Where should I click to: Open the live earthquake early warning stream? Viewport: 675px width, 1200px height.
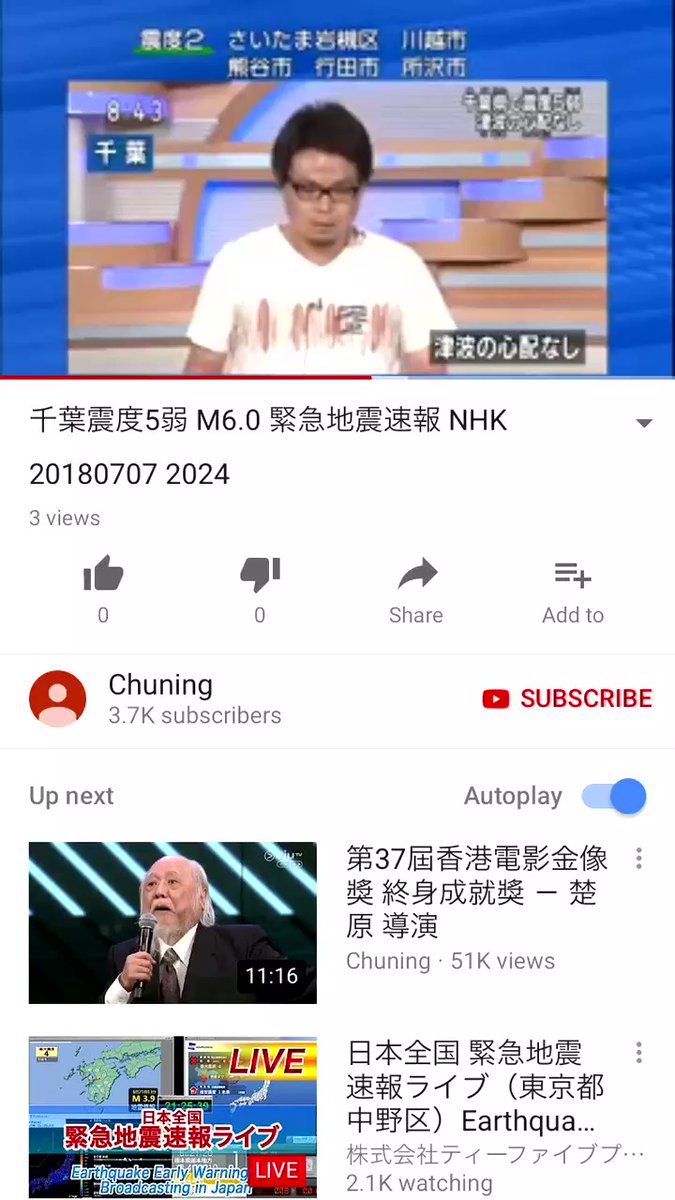pyautogui.click(x=173, y=1117)
